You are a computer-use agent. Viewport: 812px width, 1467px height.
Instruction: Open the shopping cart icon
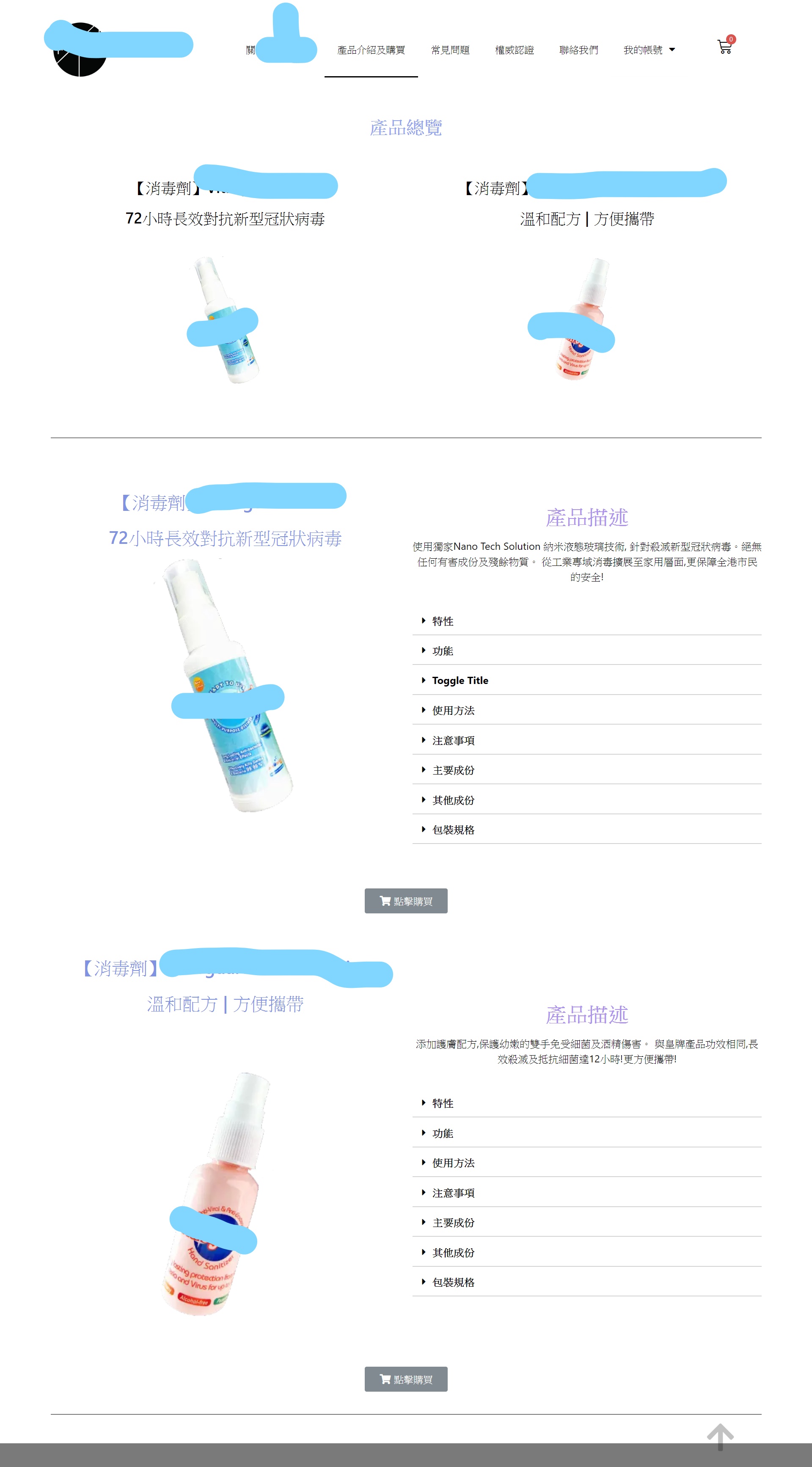point(724,47)
